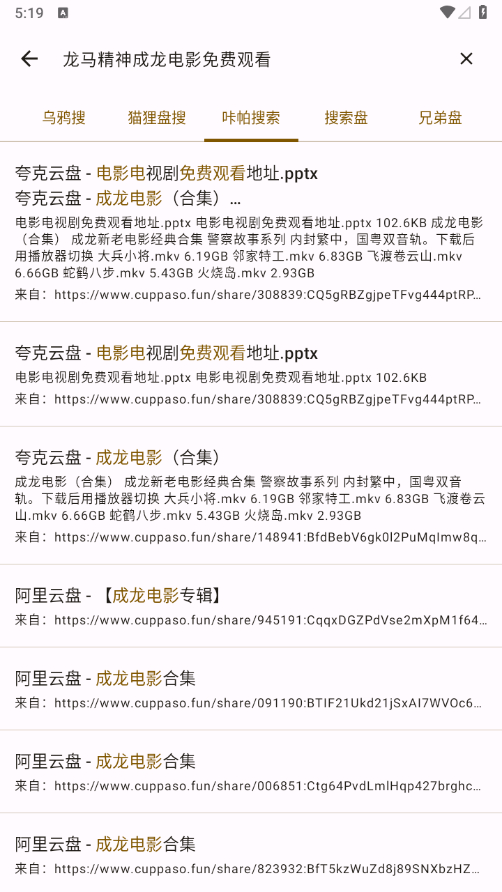The image size is (502, 892).
Task: Open the 阿里云盘 【成龙电影专辑】 result
Action: point(251,606)
